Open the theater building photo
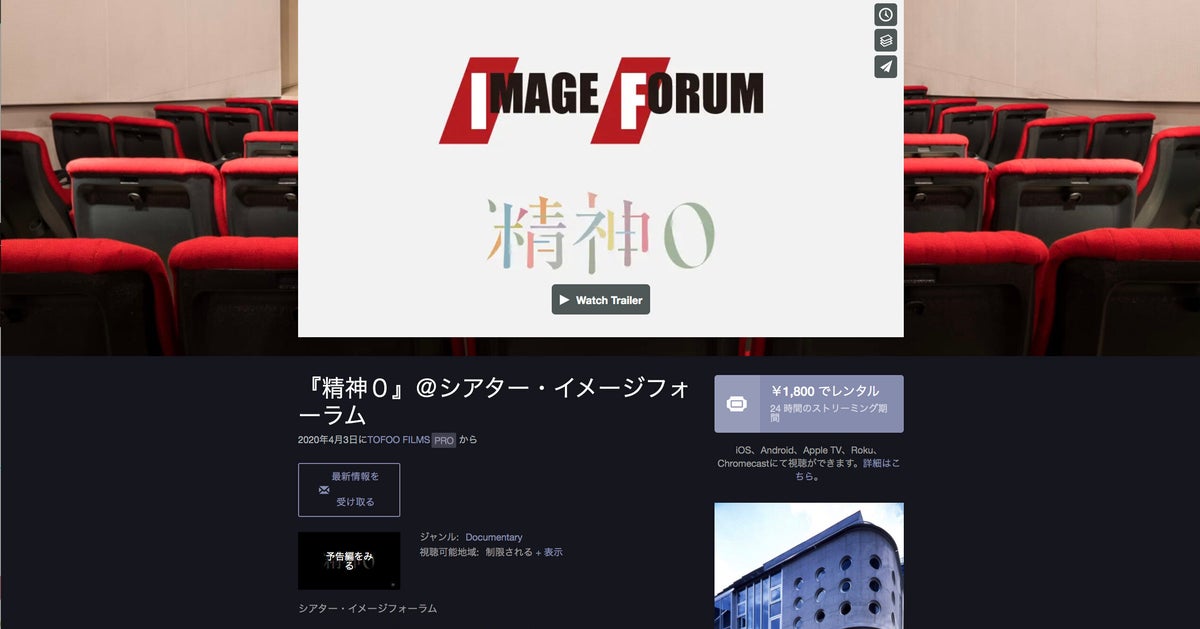Screen dimensions: 1200x629 pos(808,565)
